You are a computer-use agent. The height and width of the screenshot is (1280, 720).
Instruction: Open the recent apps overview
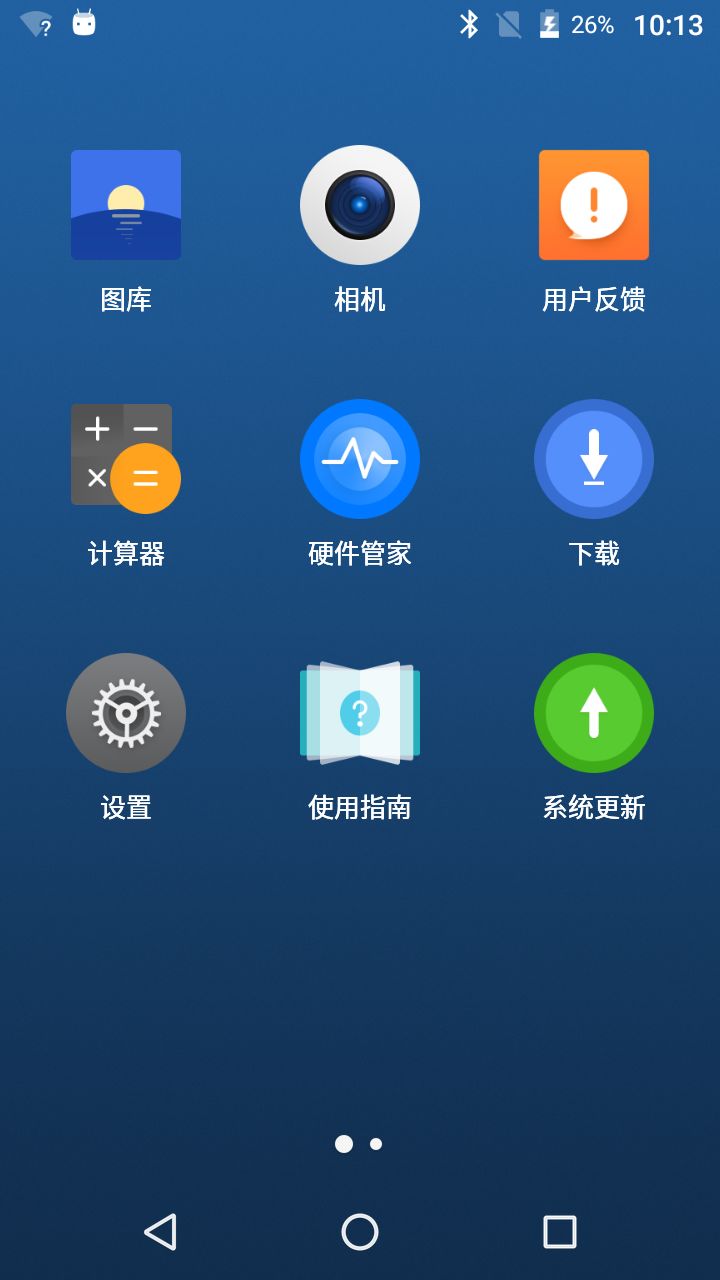560,1232
